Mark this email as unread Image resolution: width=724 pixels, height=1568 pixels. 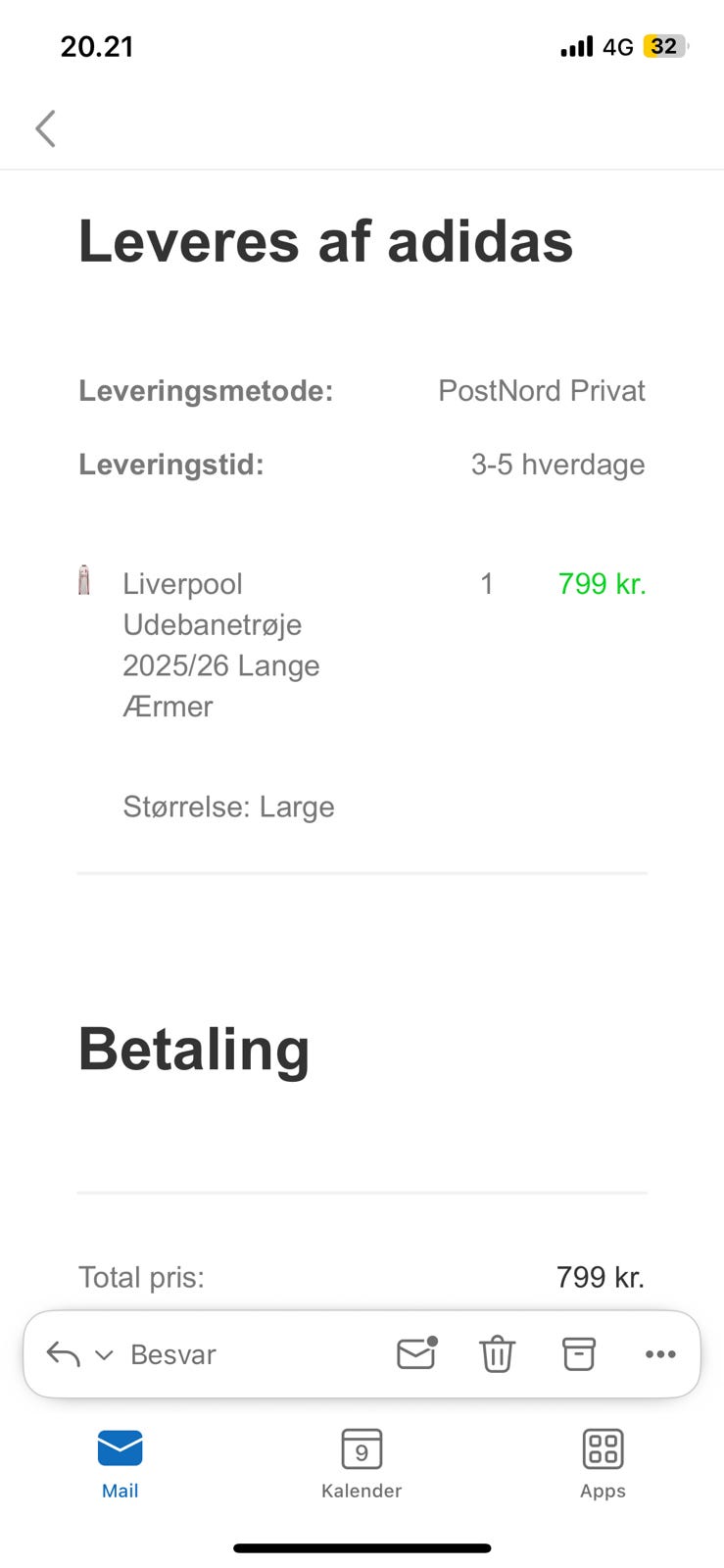point(415,1353)
